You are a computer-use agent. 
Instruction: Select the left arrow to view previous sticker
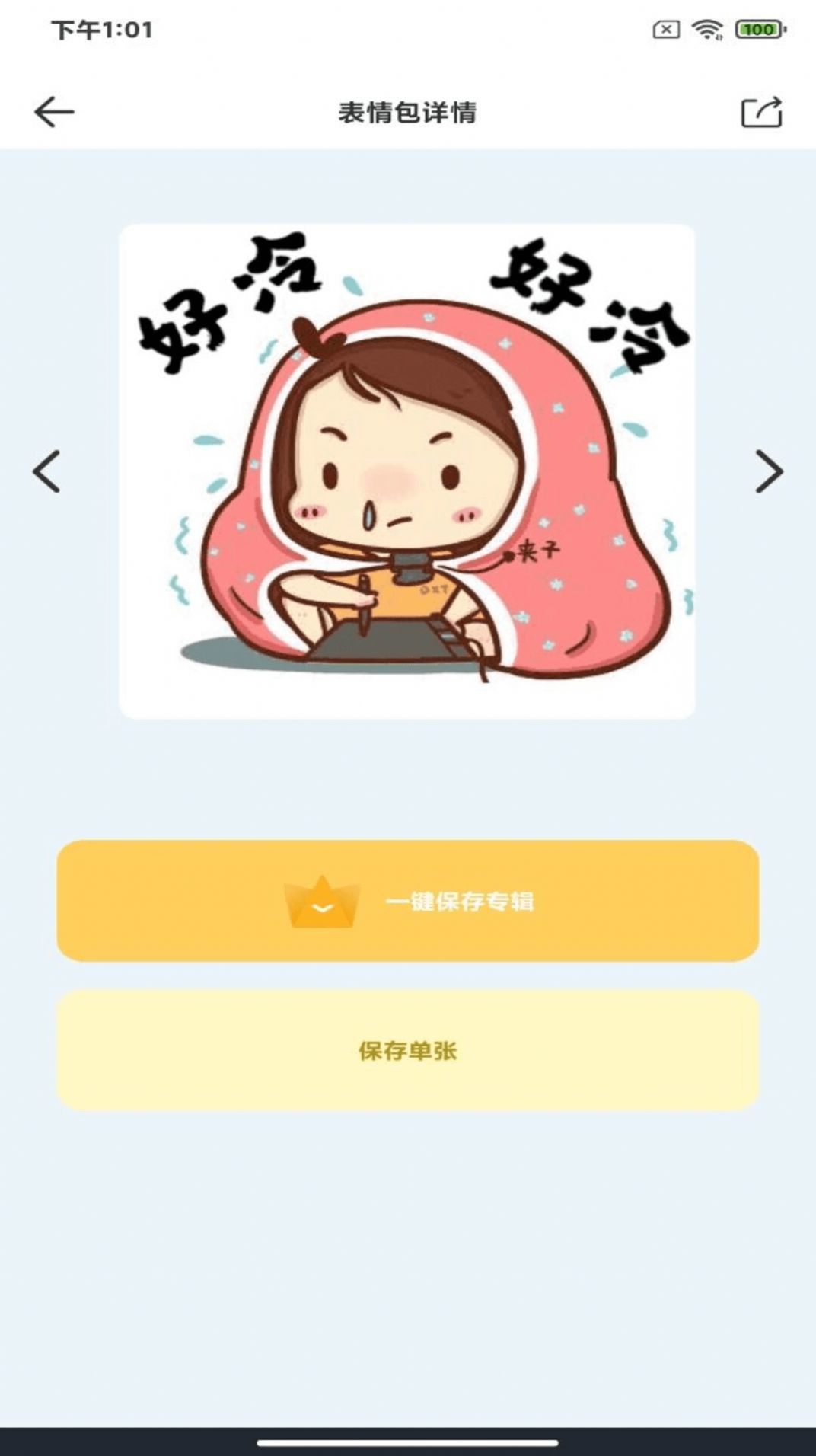coord(44,472)
